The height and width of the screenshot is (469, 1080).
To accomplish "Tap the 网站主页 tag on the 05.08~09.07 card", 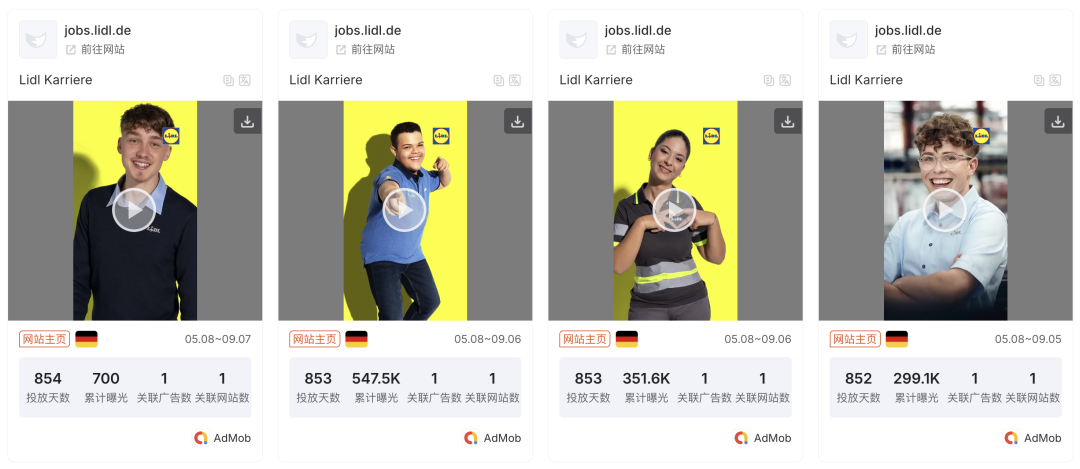I will tap(44, 339).
